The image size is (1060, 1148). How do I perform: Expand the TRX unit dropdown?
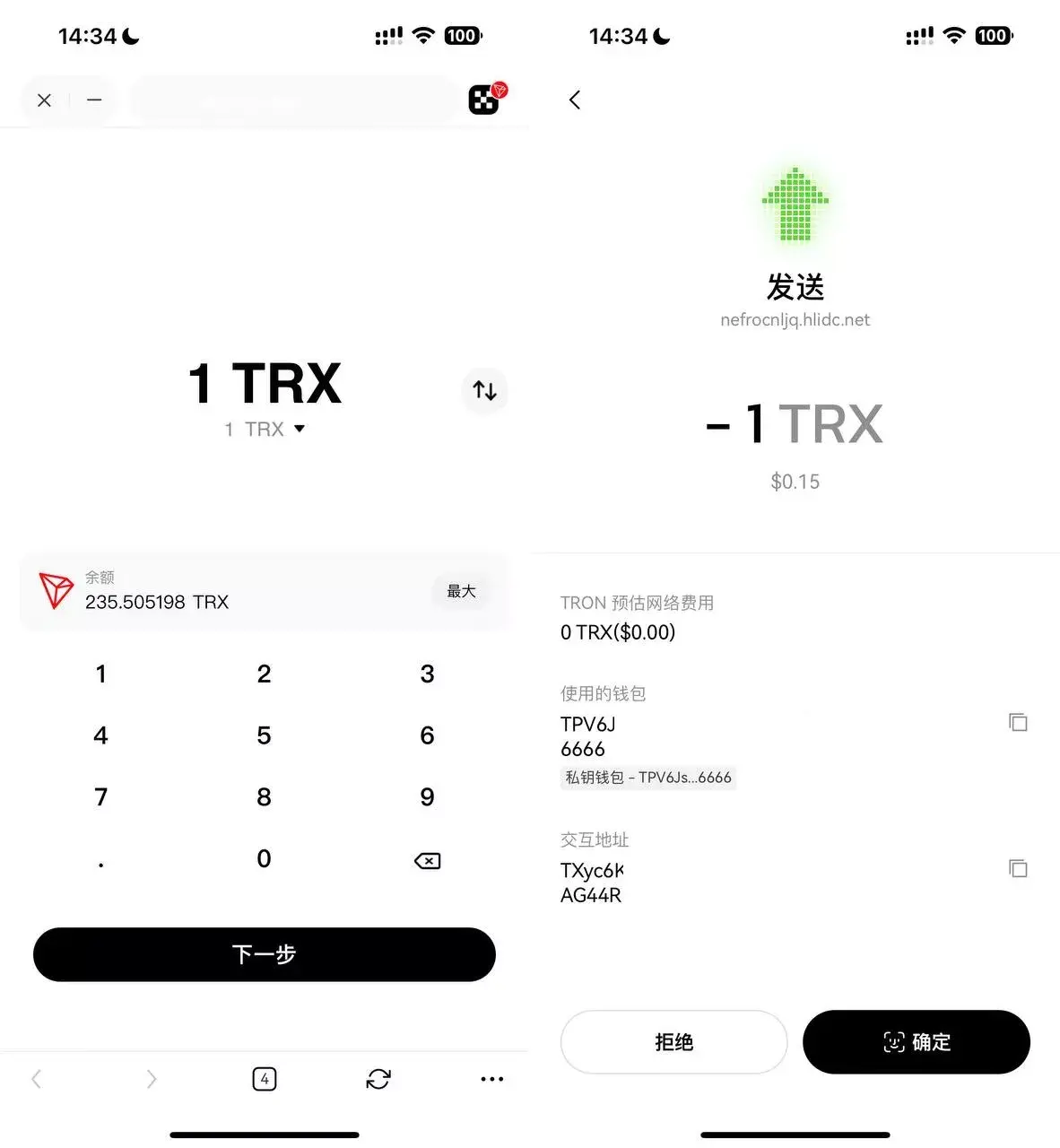300,430
